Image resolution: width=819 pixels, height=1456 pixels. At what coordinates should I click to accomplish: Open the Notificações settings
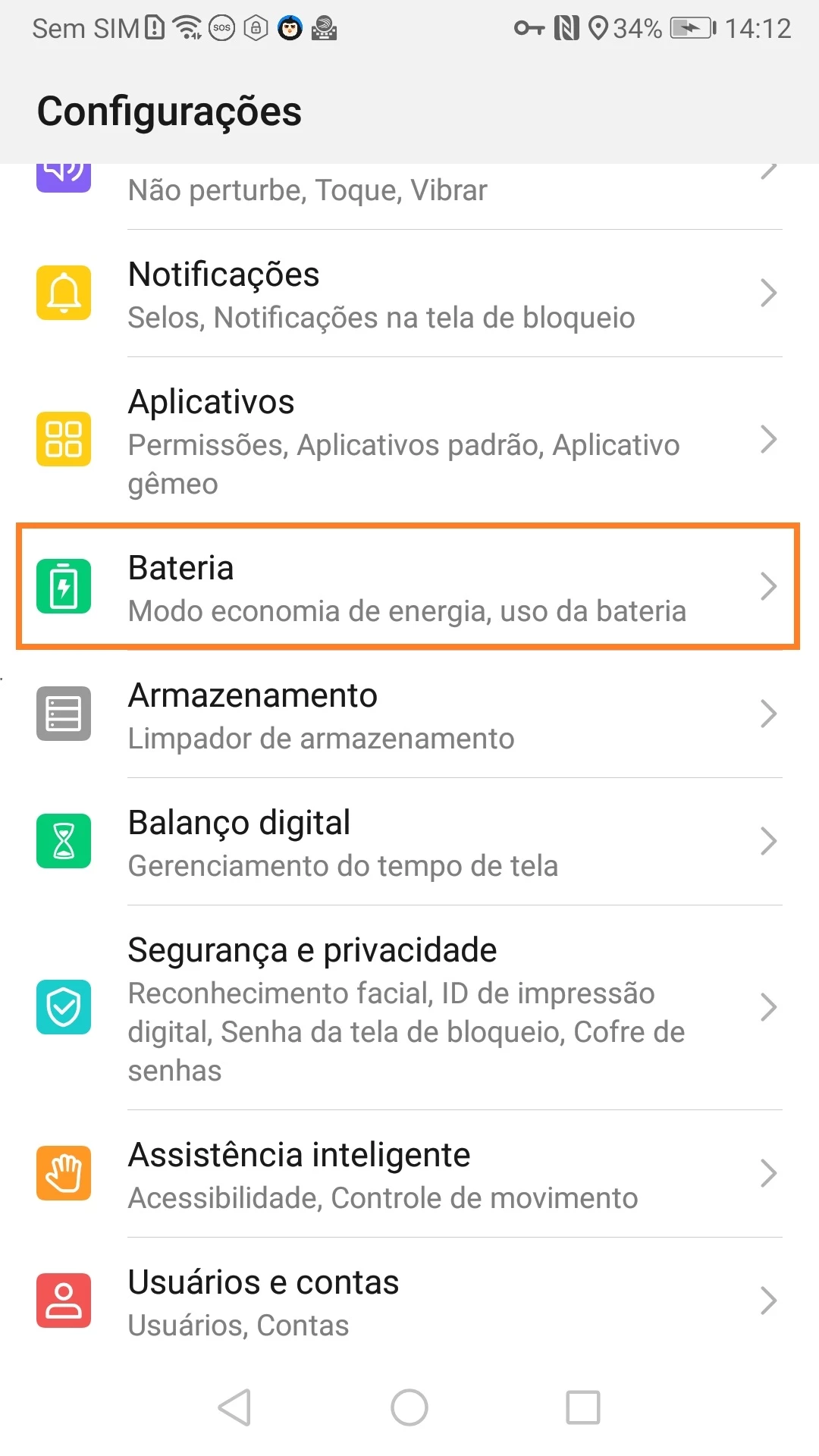pos(409,294)
